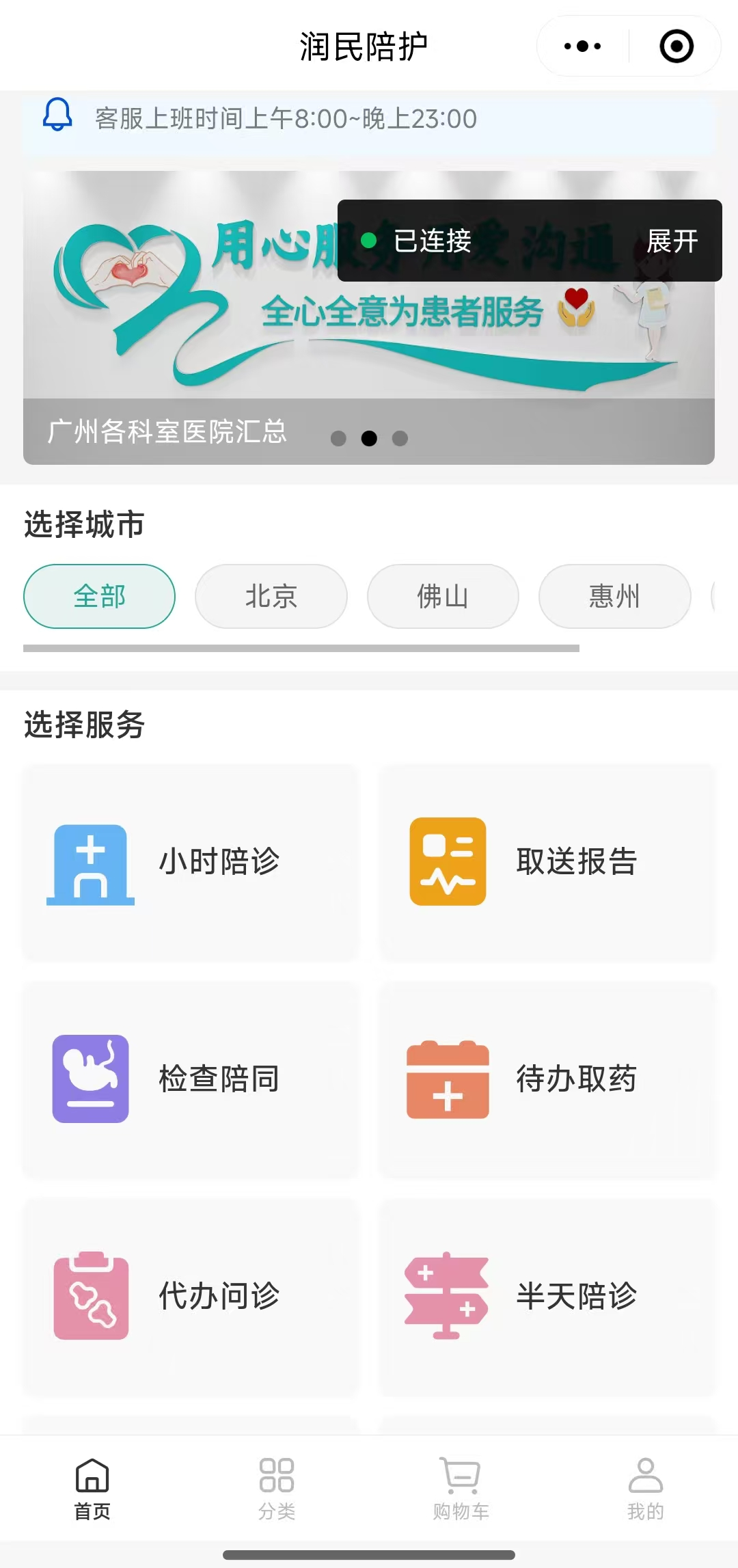The height and width of the screenshot is (1568, 738).
Task: Select the 检查陪同 service
Action: click(x=191, y=1079)
